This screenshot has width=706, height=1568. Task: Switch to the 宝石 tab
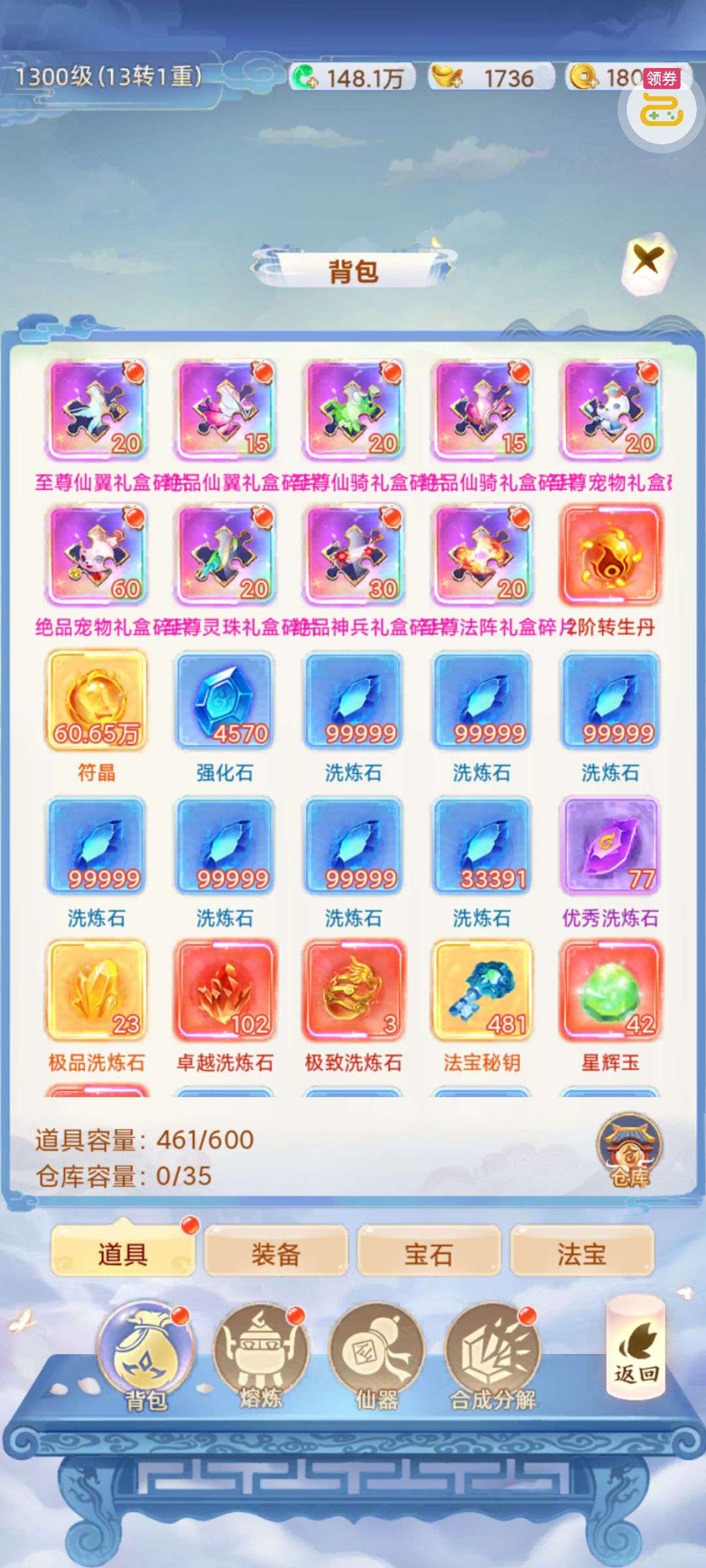point(428,1254)
